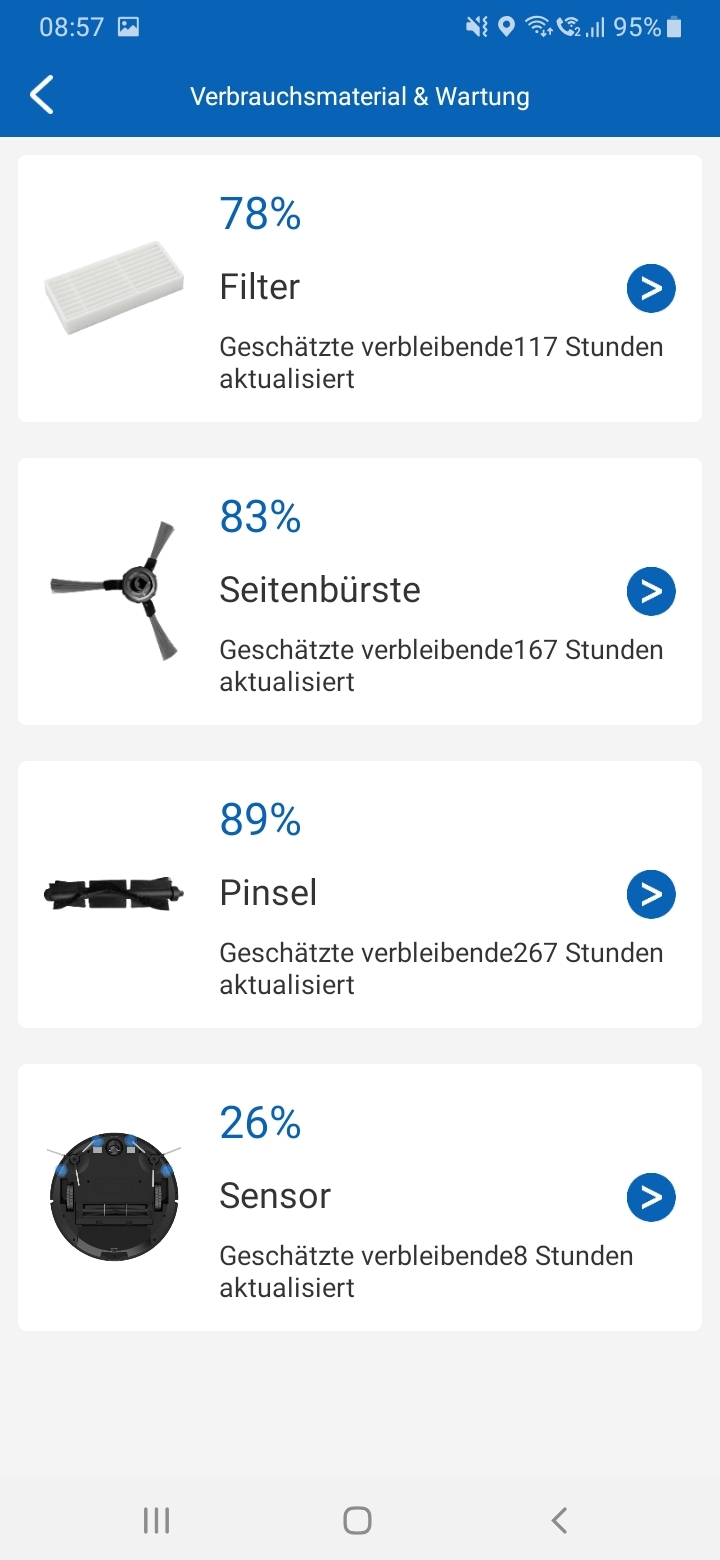The image size is (720, 1560).
Task: Open the Pinsel details arrow
Action: (651, 894)
